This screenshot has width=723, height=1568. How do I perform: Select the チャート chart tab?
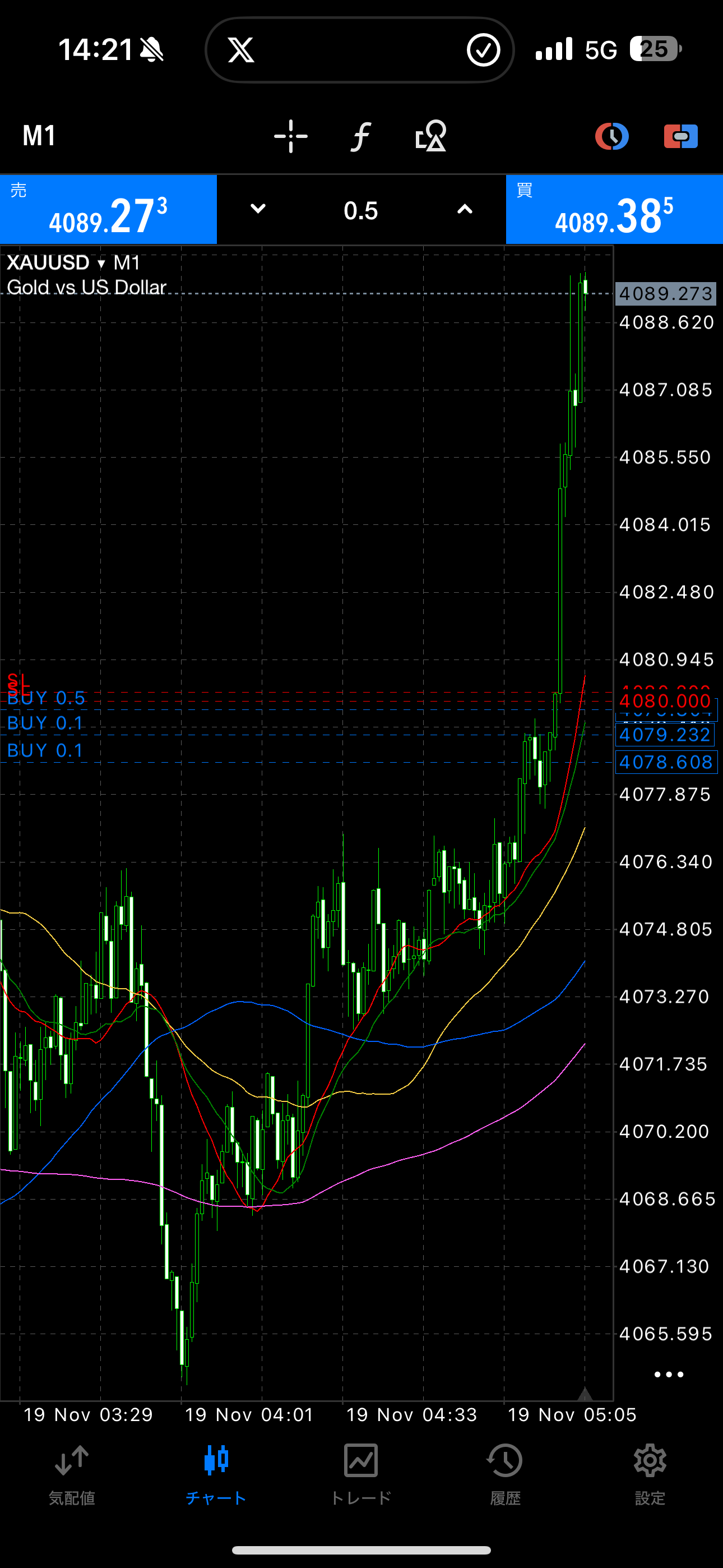(216, 1473)
